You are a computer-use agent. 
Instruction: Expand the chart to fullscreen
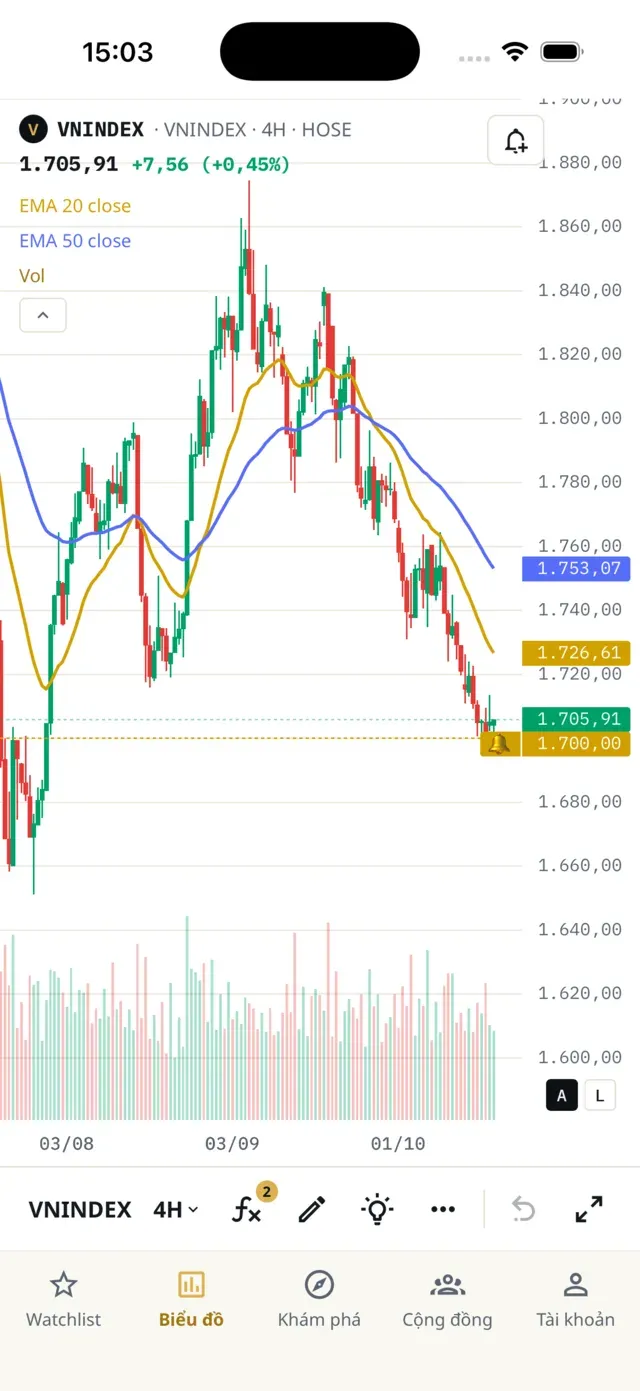(589, 1210)
